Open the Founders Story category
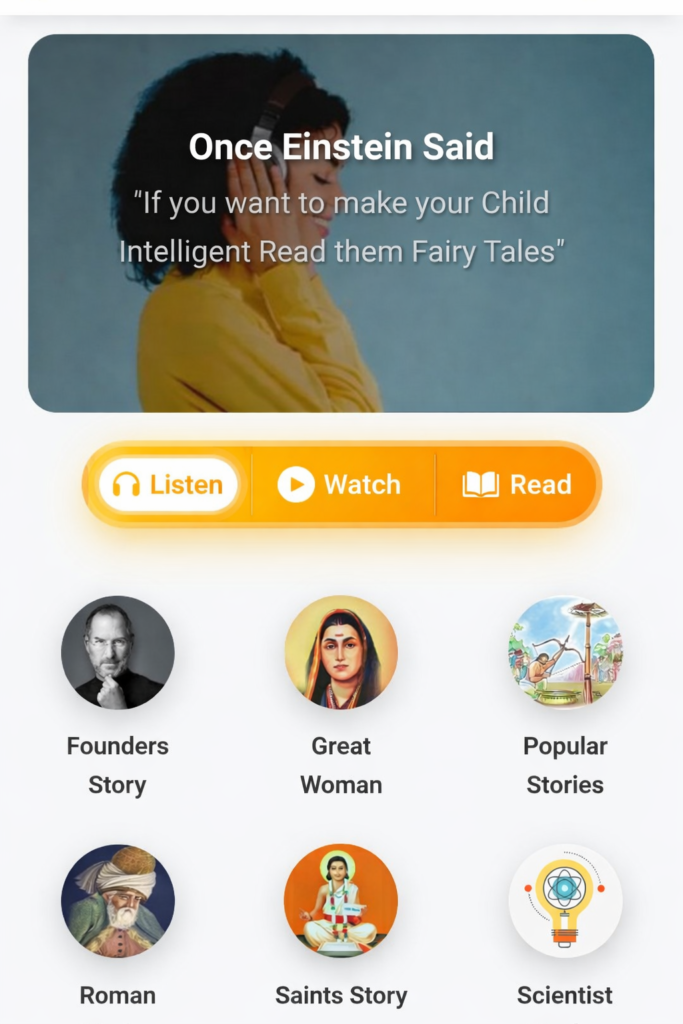The width and height of the screenshot is (683, 1024). click(x=118, y=653)
